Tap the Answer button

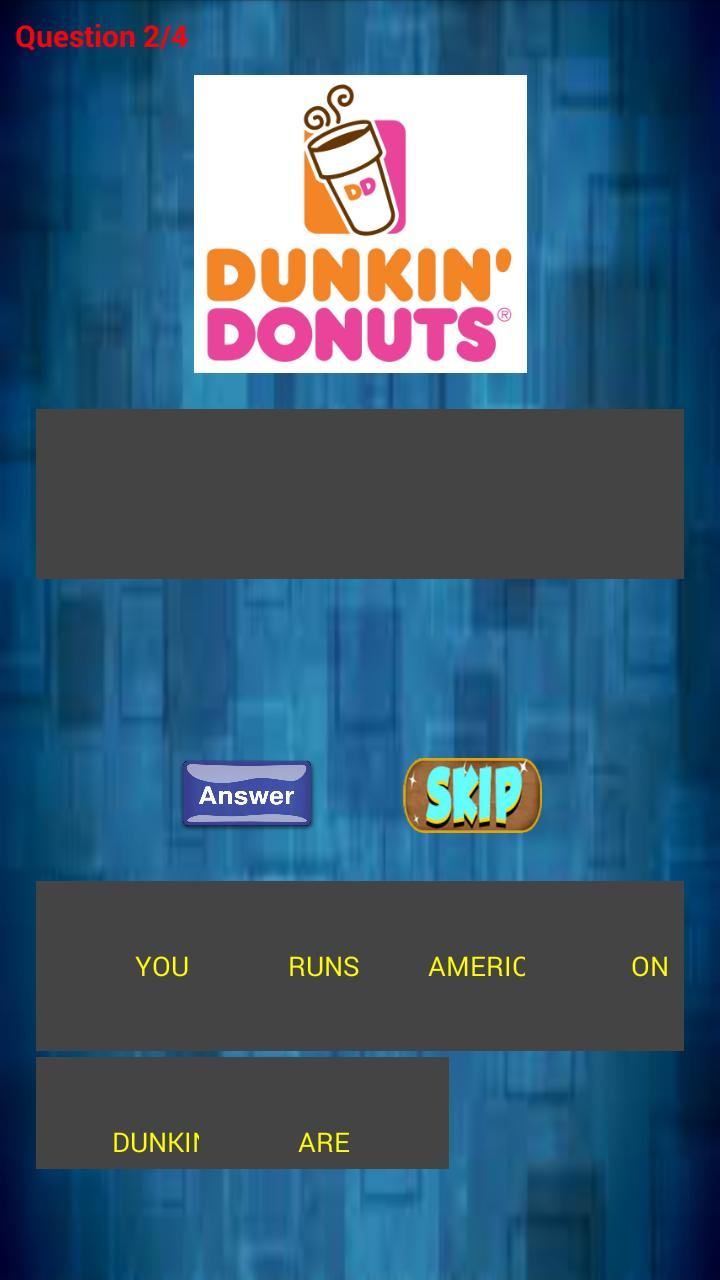[x=247, y=794]
